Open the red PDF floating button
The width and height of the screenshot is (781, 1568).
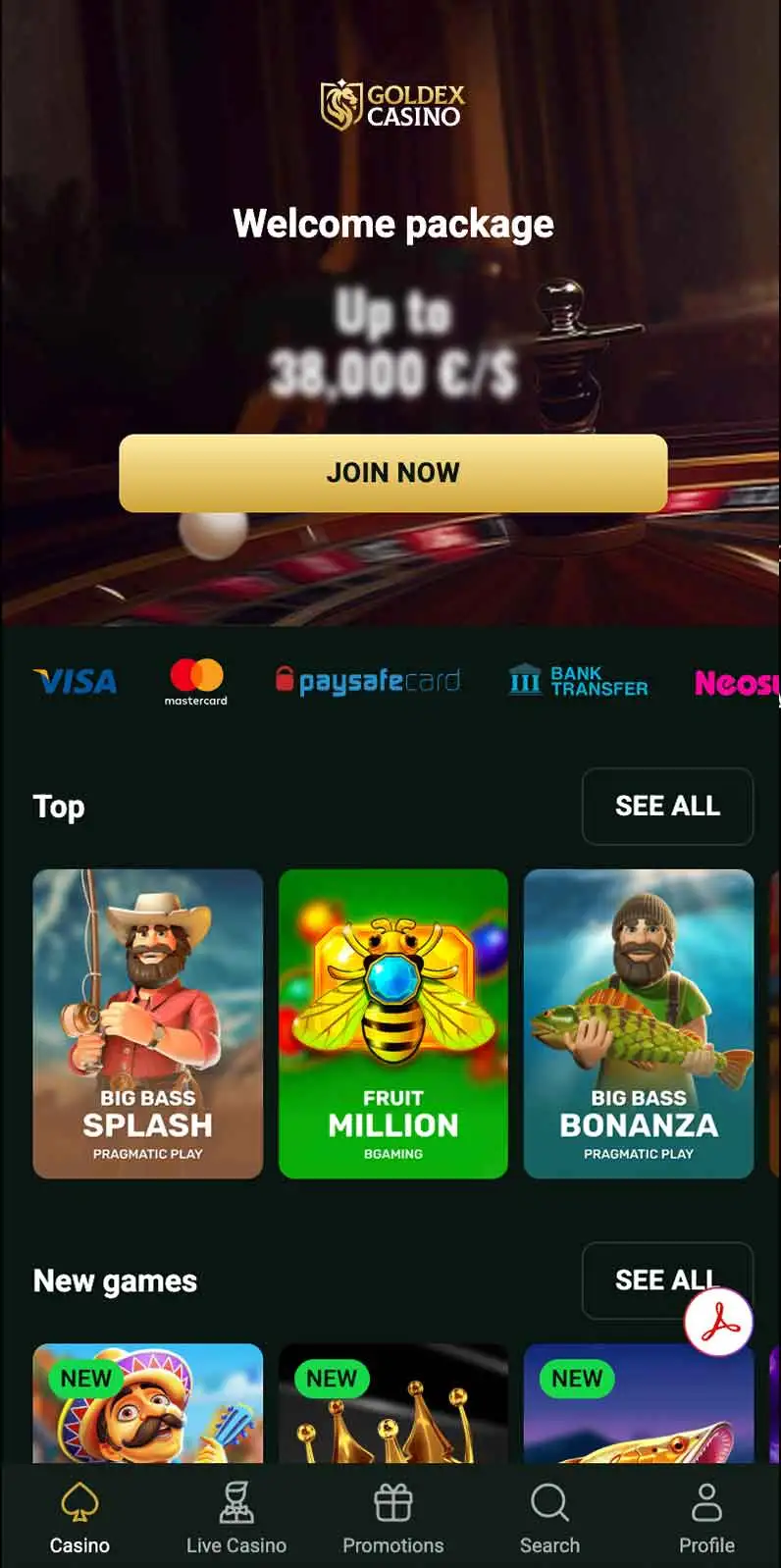(718, 1323)
